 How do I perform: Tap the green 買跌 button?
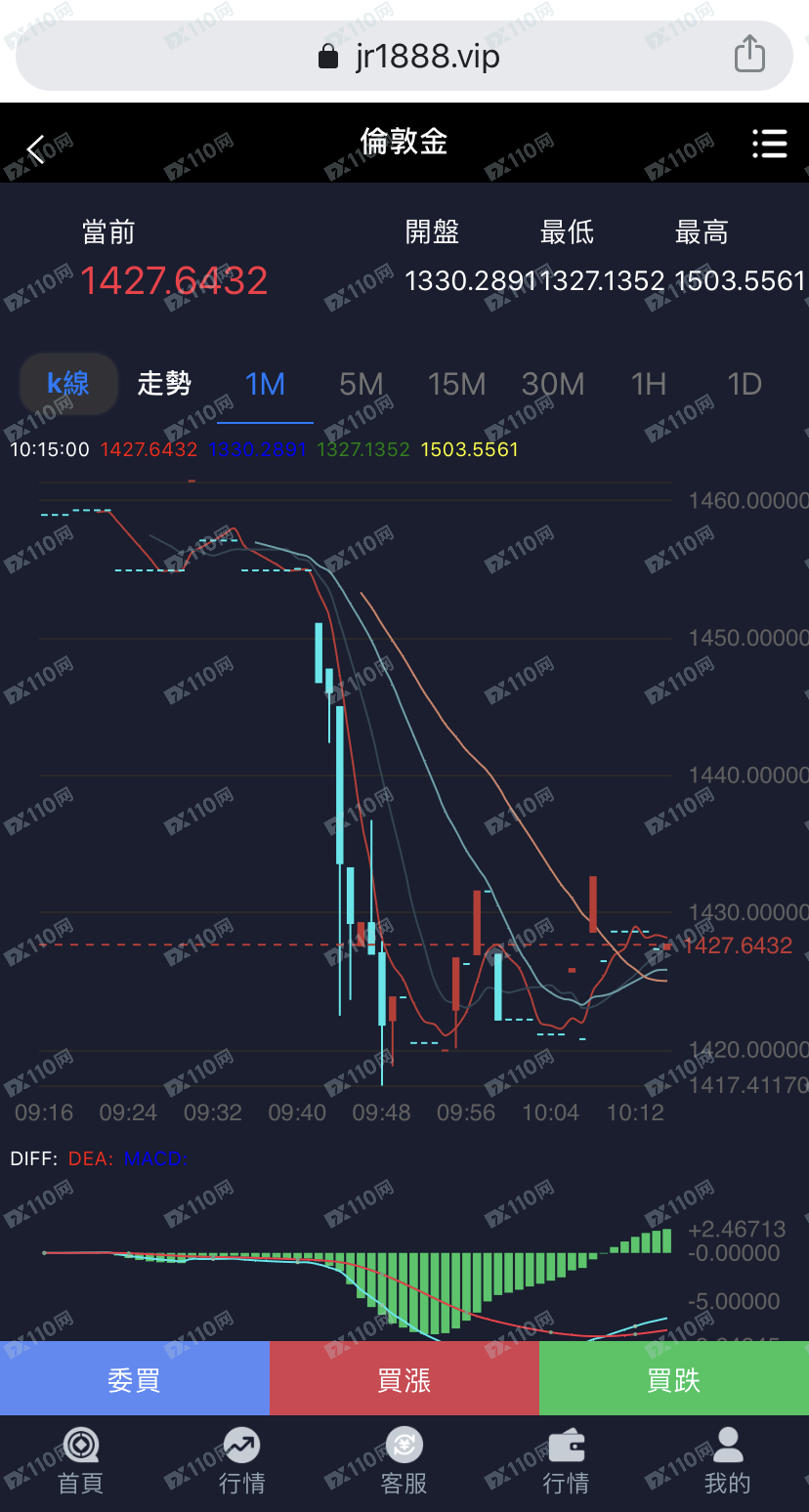(x=673, y=1380)
